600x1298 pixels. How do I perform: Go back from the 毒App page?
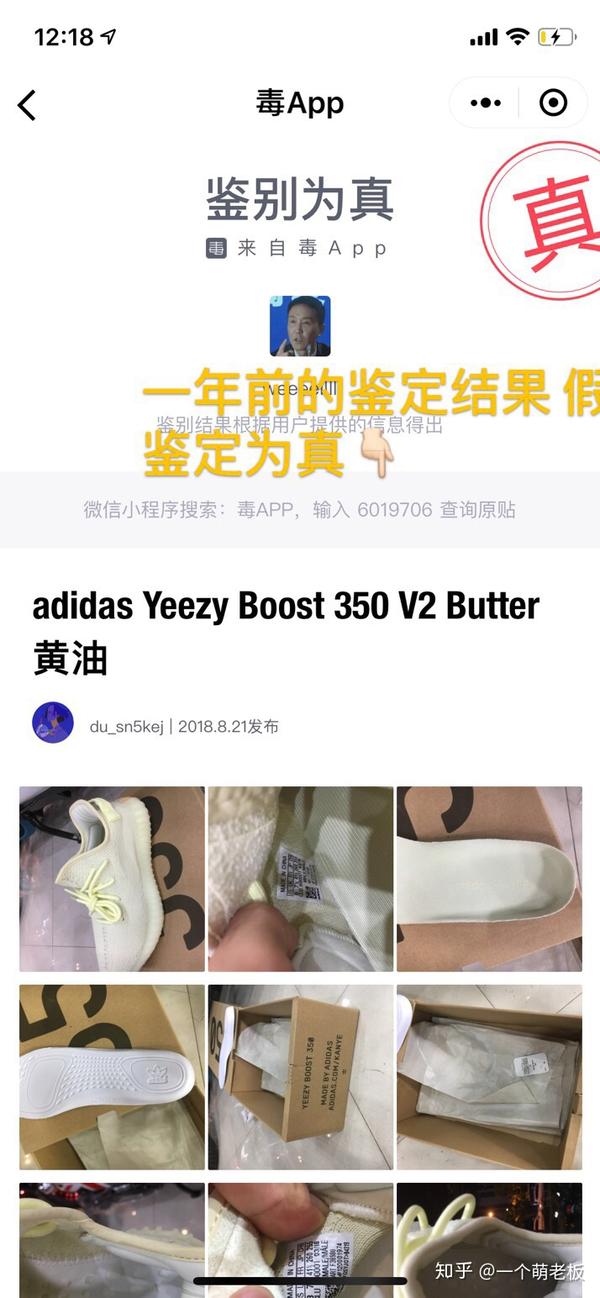[x=27, y=104]
